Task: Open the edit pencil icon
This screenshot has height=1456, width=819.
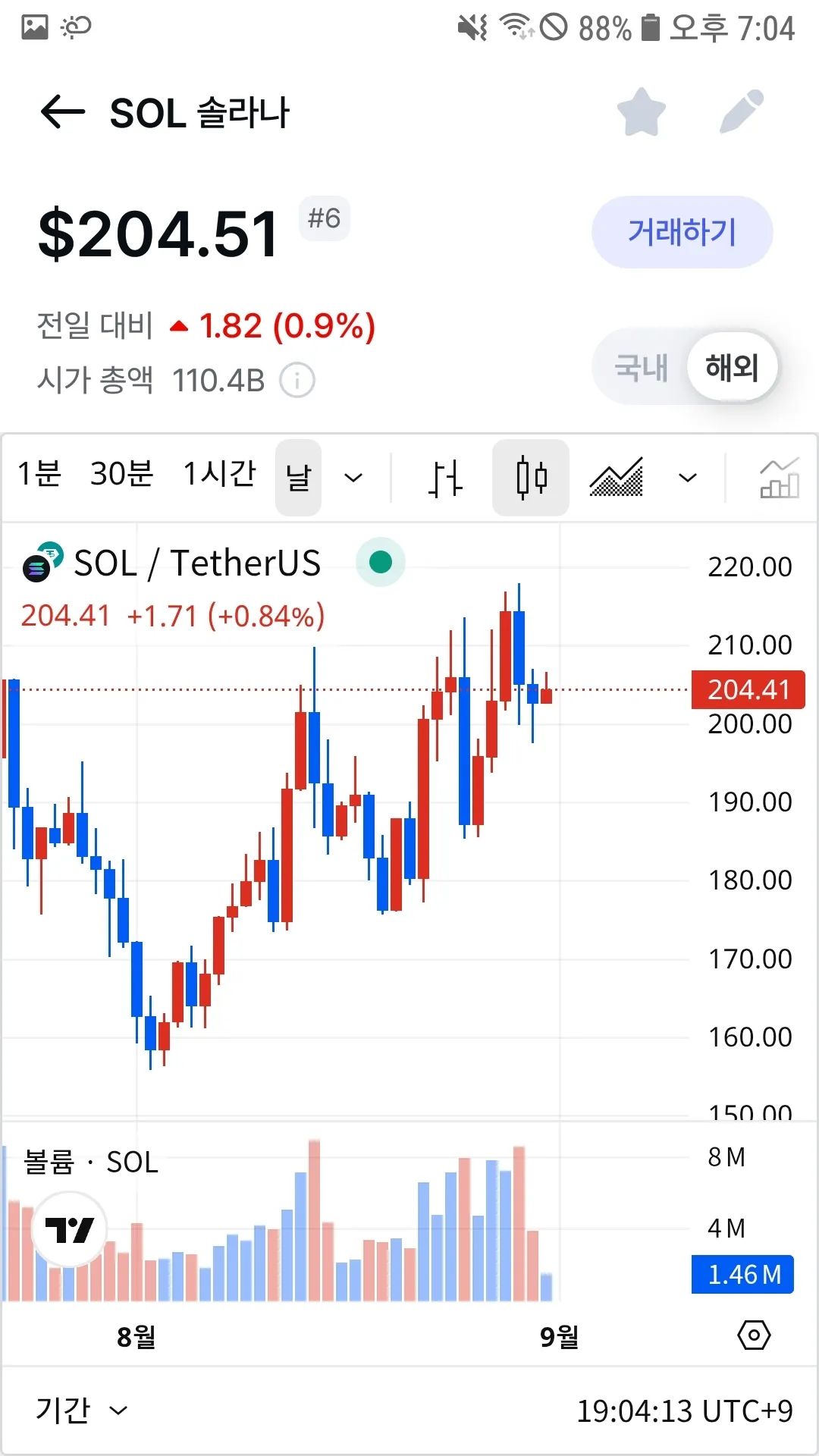Action: tap(741, 112)
